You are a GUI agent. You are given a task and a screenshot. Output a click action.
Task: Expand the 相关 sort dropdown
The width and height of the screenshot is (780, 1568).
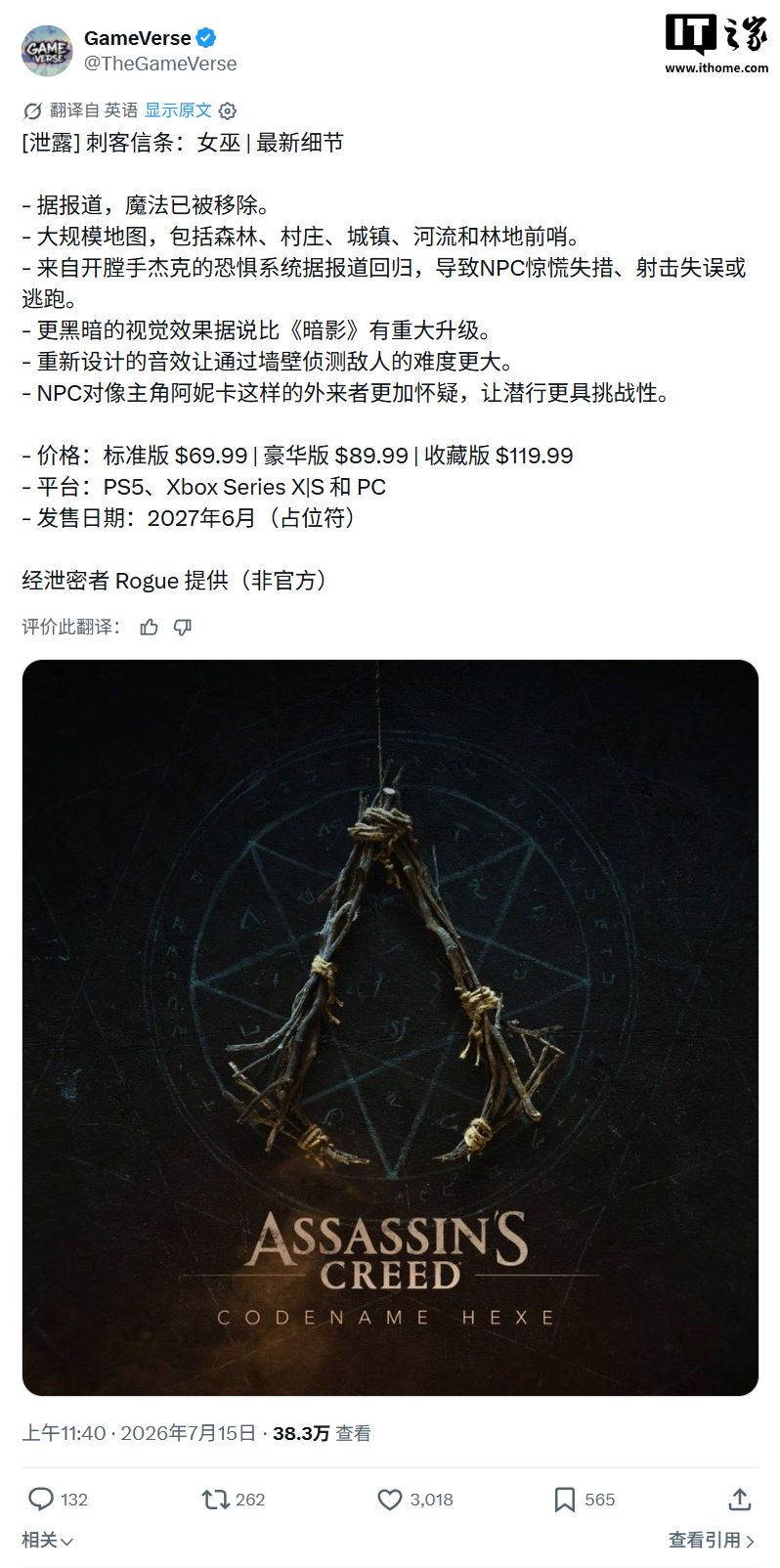[47, 1540]
